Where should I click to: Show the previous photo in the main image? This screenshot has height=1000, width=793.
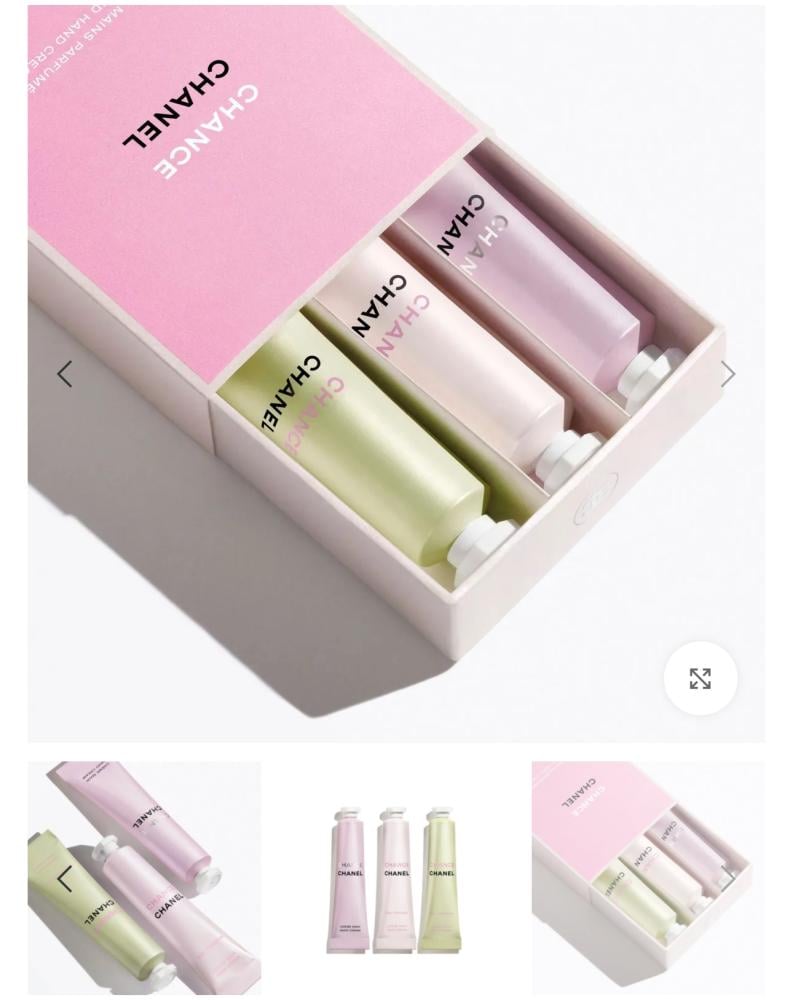tap(65, 375)
